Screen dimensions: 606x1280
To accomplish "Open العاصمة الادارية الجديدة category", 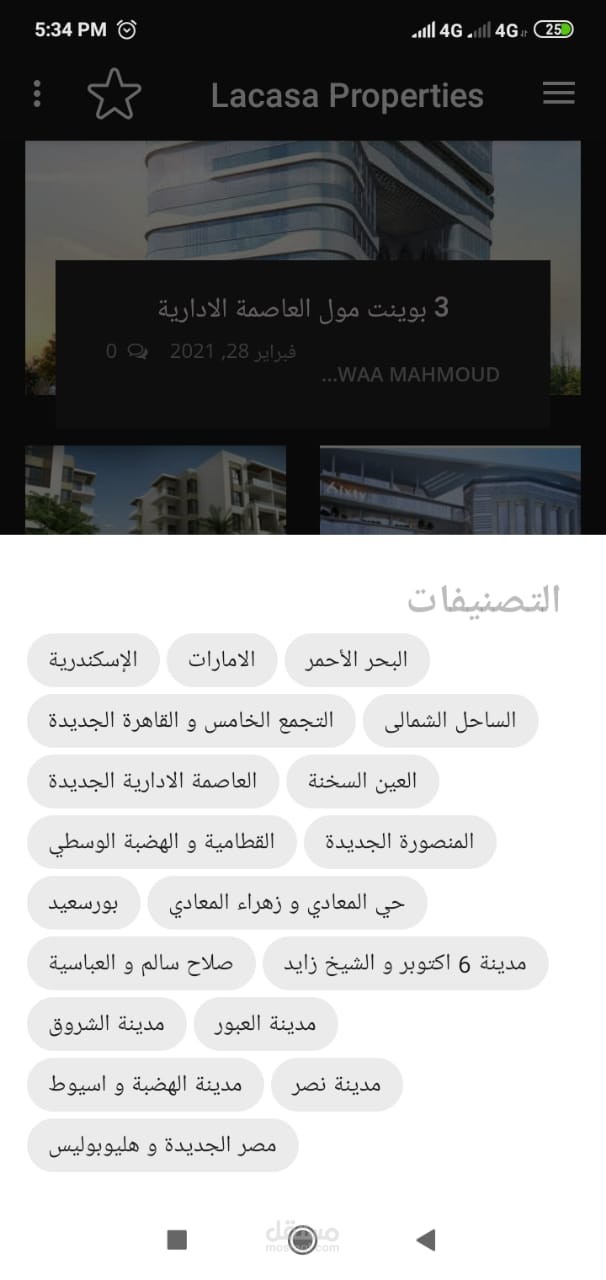I will (x=153, y=782).
